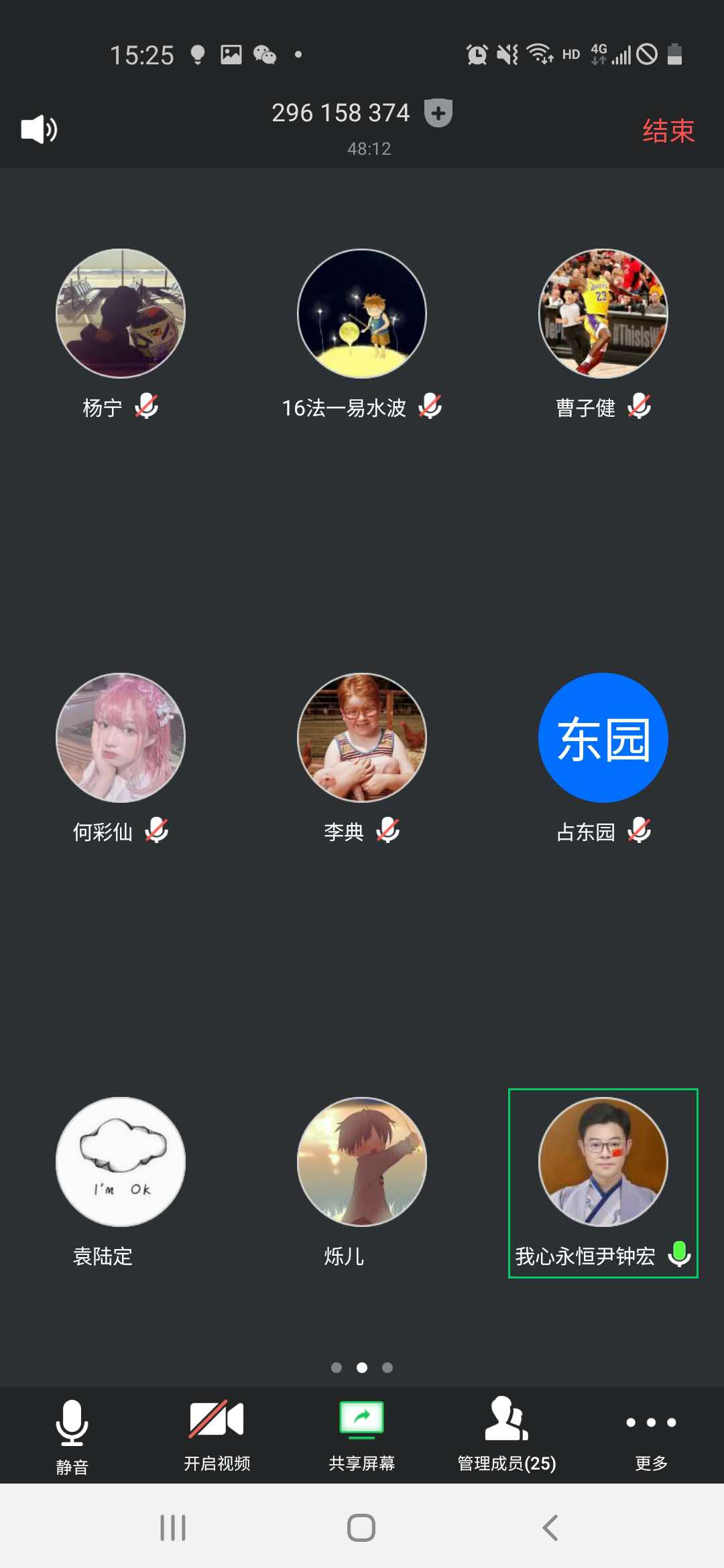724x1568 pixels.
Task: Select participant 袁陆定's tile
Action: click(x=121, y=1162)
